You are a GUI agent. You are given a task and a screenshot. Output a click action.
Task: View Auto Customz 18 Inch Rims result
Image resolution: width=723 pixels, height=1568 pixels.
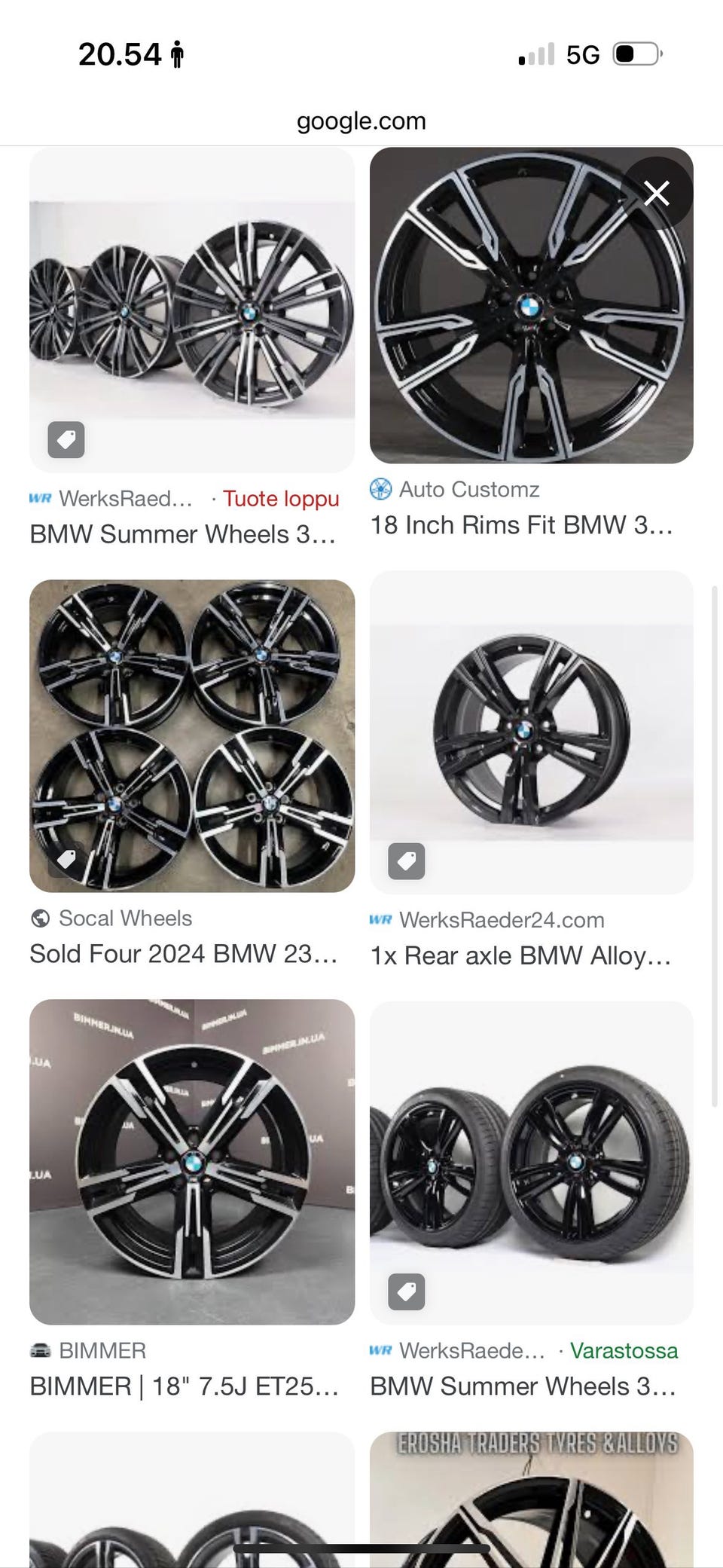[531, 305]
